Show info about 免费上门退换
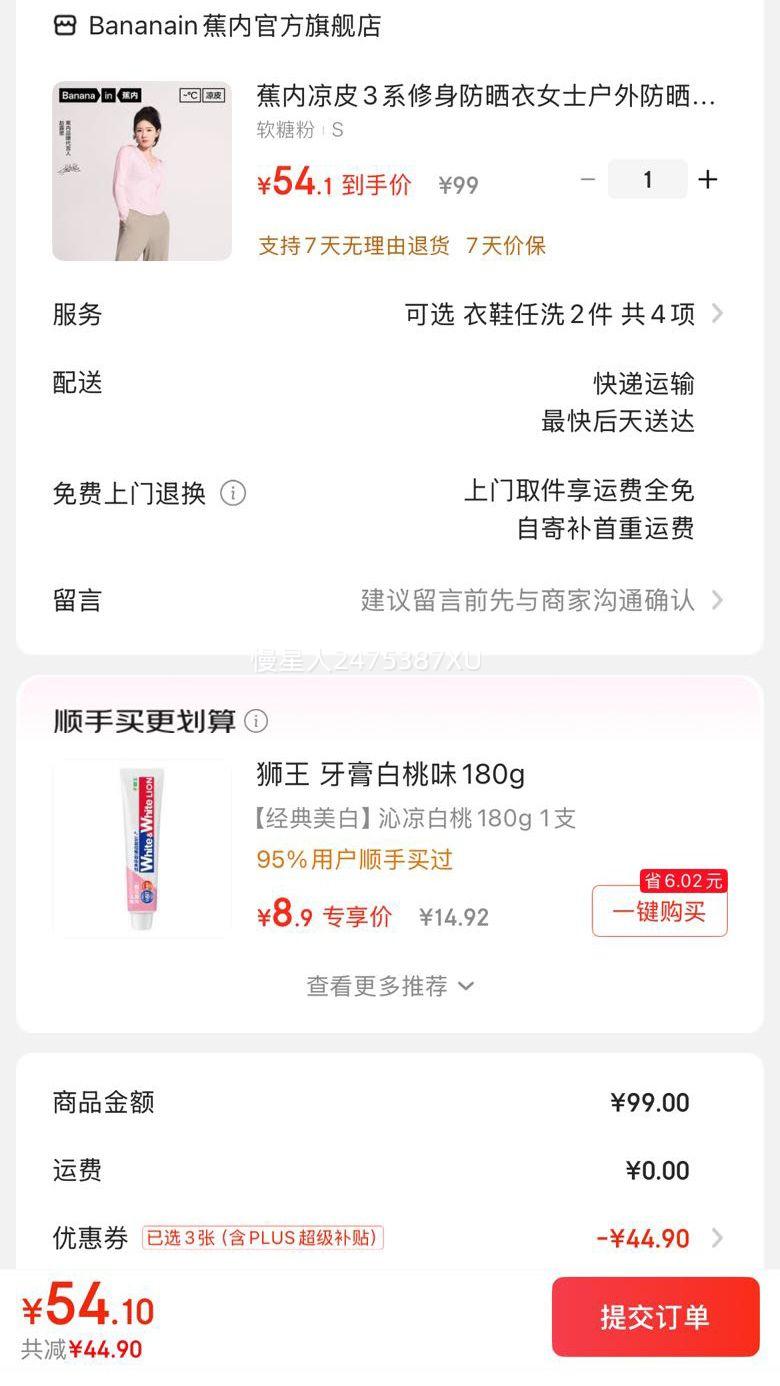 (233, 493)
